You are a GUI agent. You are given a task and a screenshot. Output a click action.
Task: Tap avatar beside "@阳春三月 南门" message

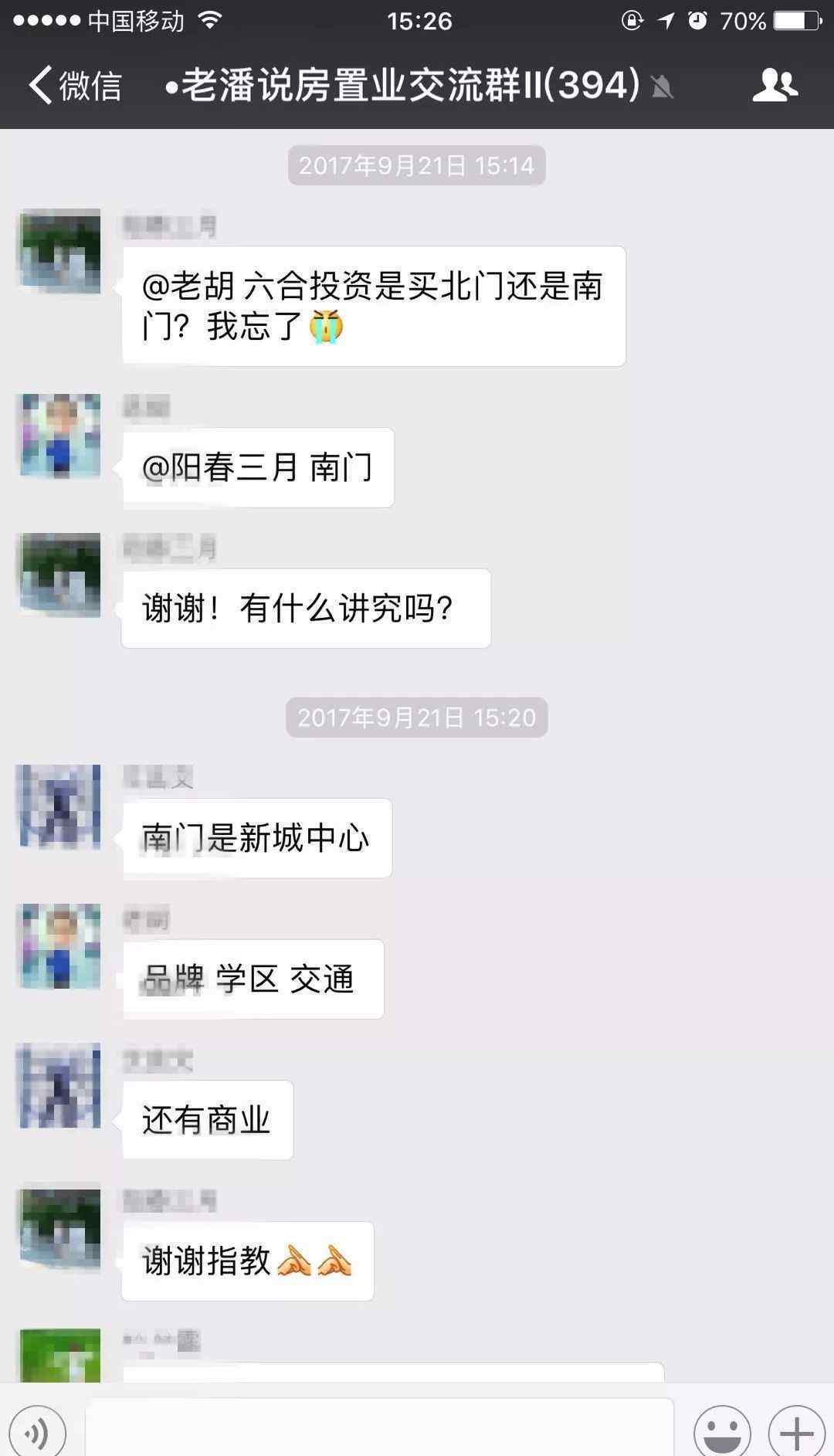coord(59,436)
